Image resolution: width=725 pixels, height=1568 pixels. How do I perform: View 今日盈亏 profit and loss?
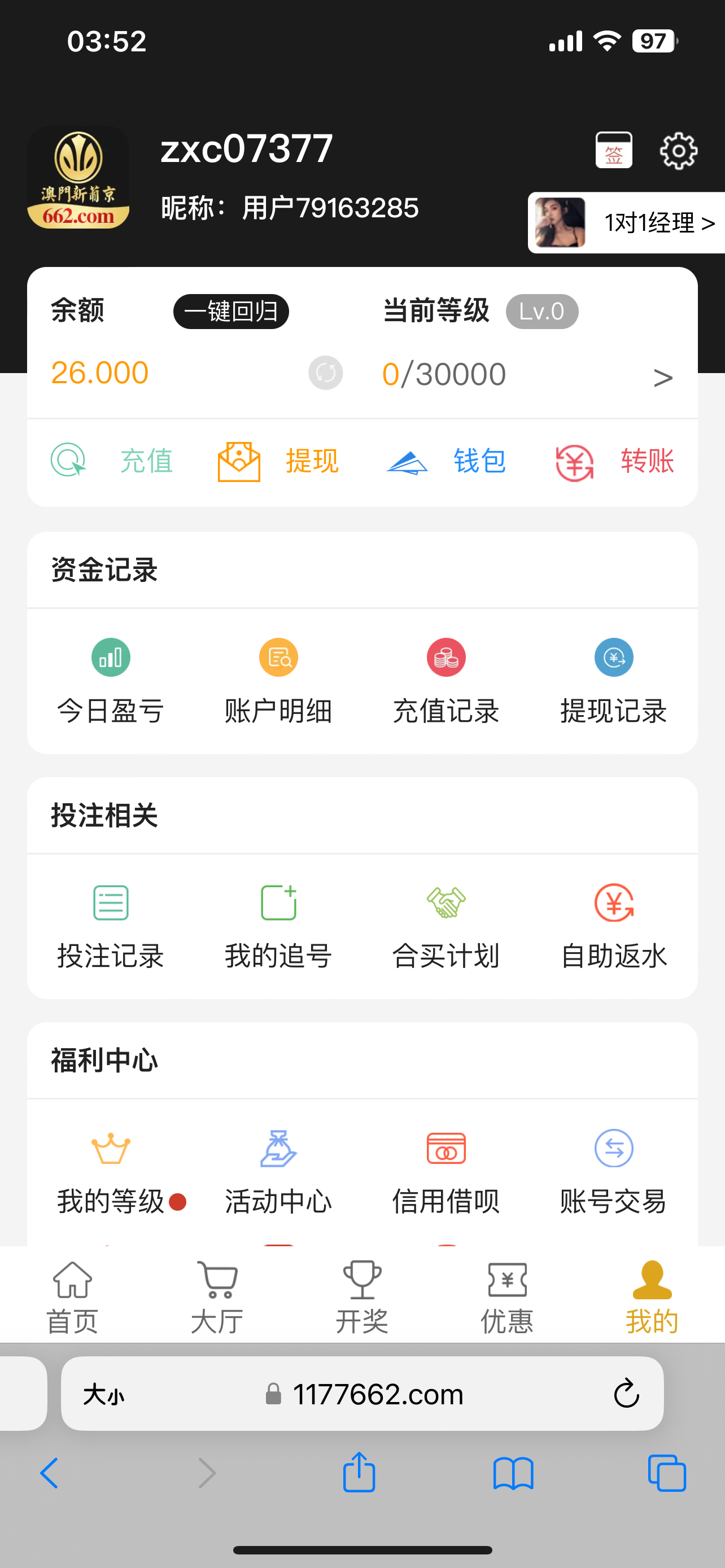(111, 682)
